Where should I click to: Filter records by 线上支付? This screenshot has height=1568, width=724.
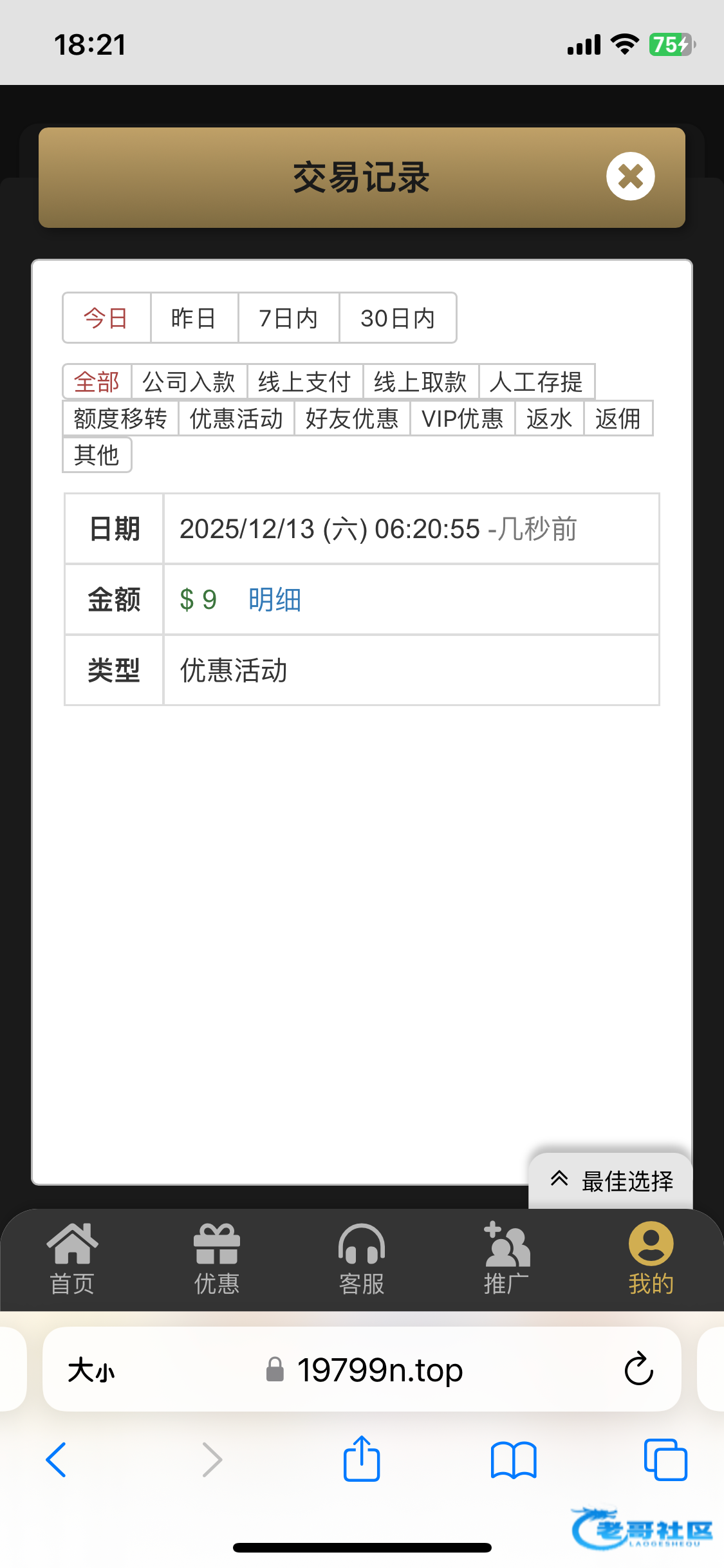pyautogui.click(x=304, y=382)
